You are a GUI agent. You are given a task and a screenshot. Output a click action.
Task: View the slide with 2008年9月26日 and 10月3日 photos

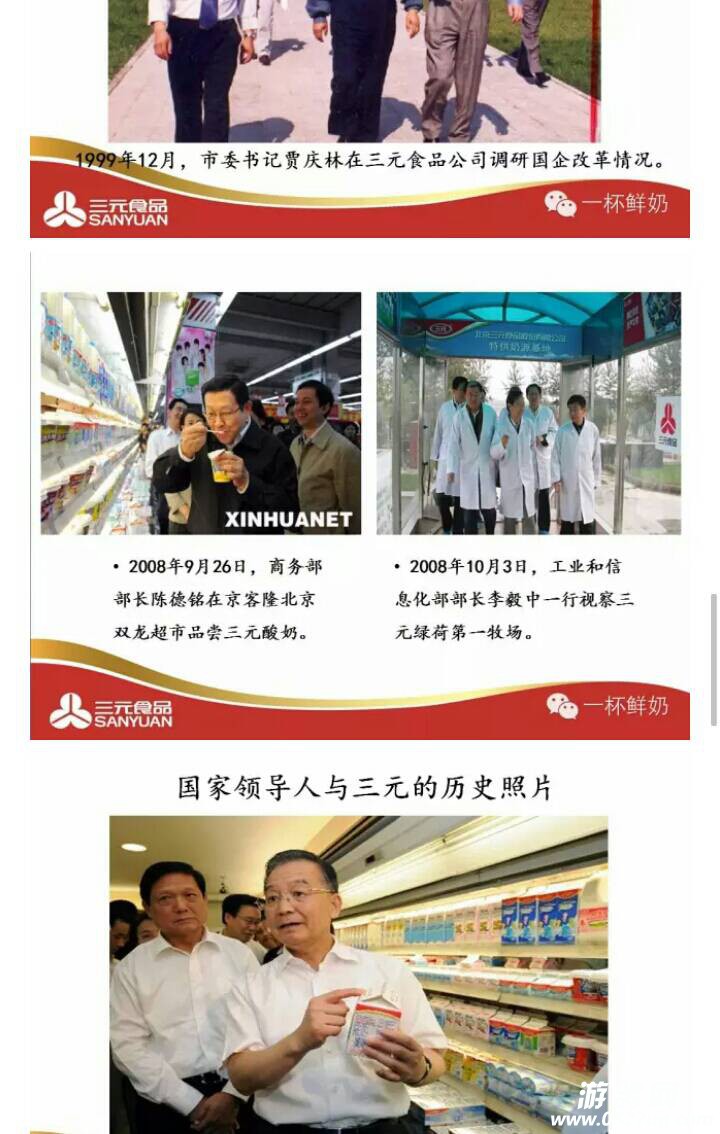point(359,495)
